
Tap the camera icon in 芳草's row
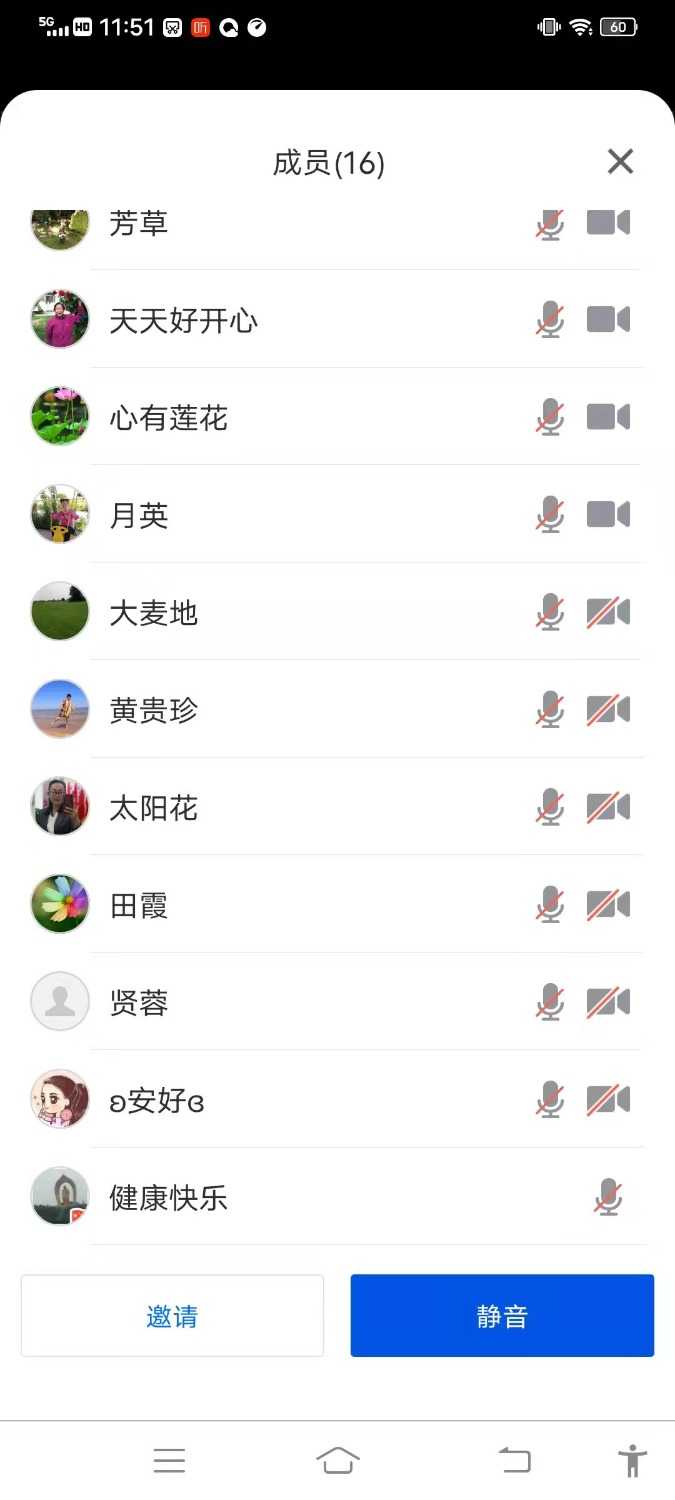point(608,223)
